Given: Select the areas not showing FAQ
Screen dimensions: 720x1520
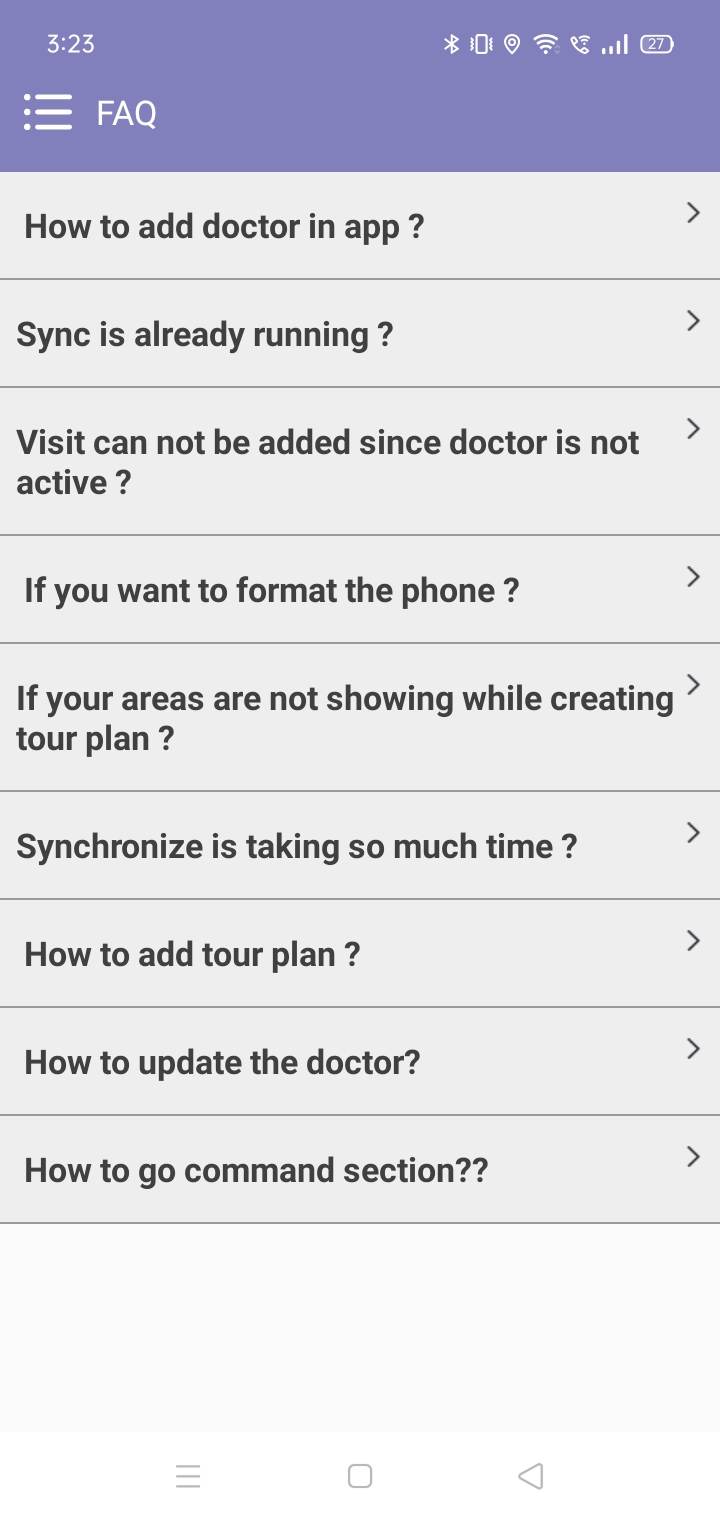Looking at the screenshot, I should point(360,718).
